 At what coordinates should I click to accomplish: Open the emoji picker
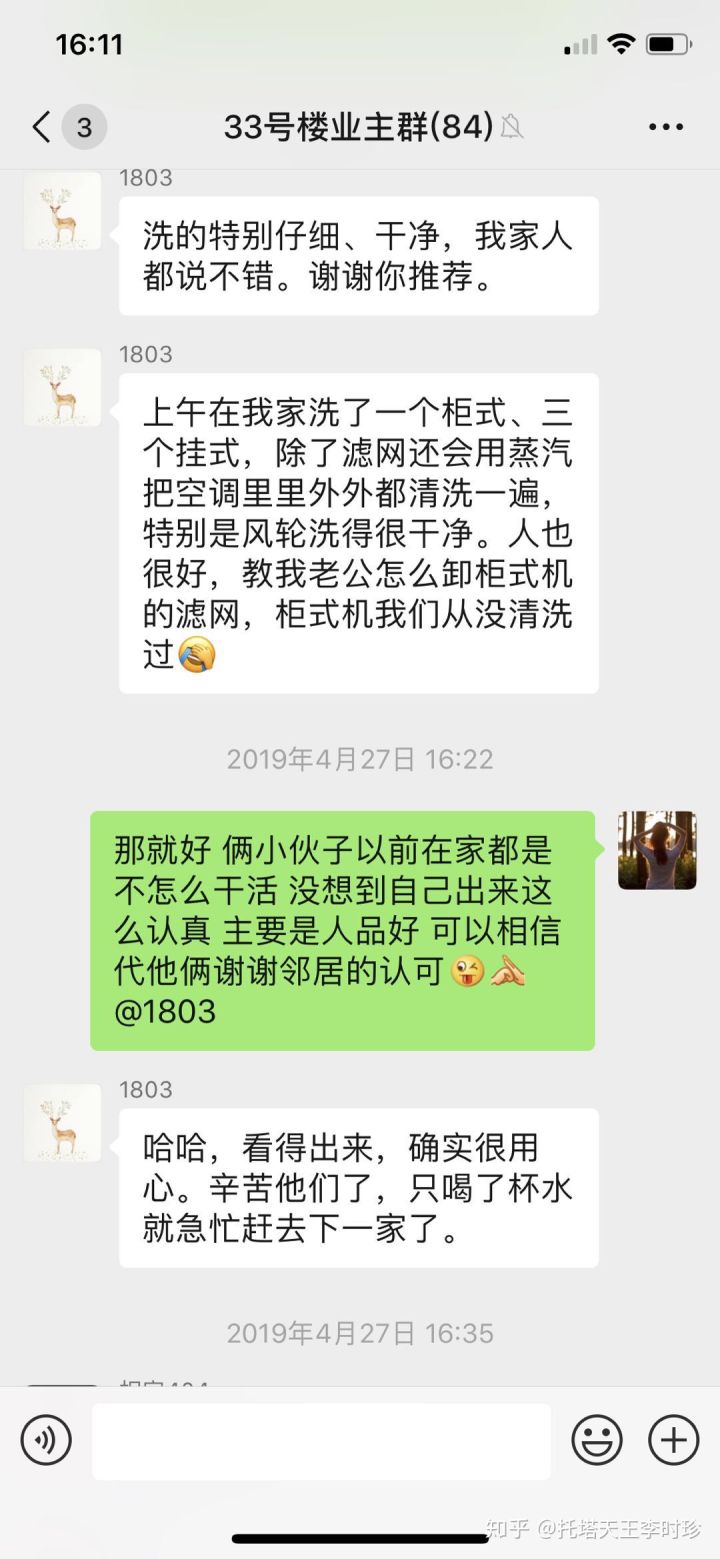596,1440
